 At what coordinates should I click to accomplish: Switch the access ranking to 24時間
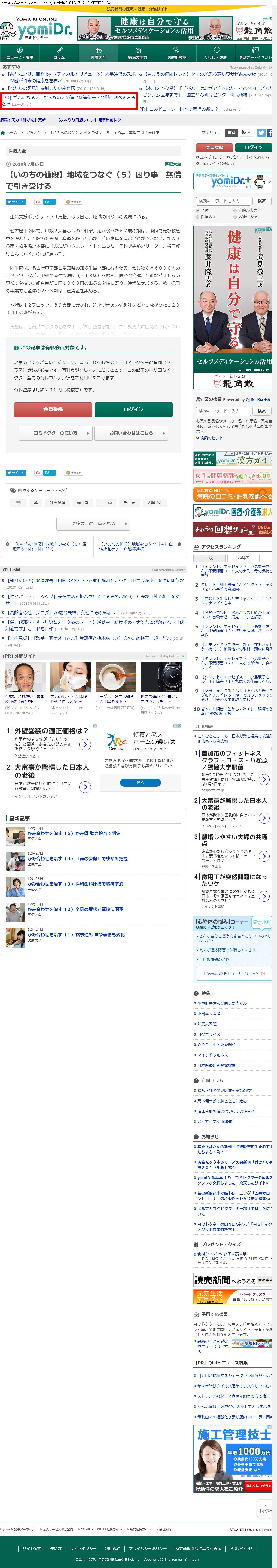243,558
